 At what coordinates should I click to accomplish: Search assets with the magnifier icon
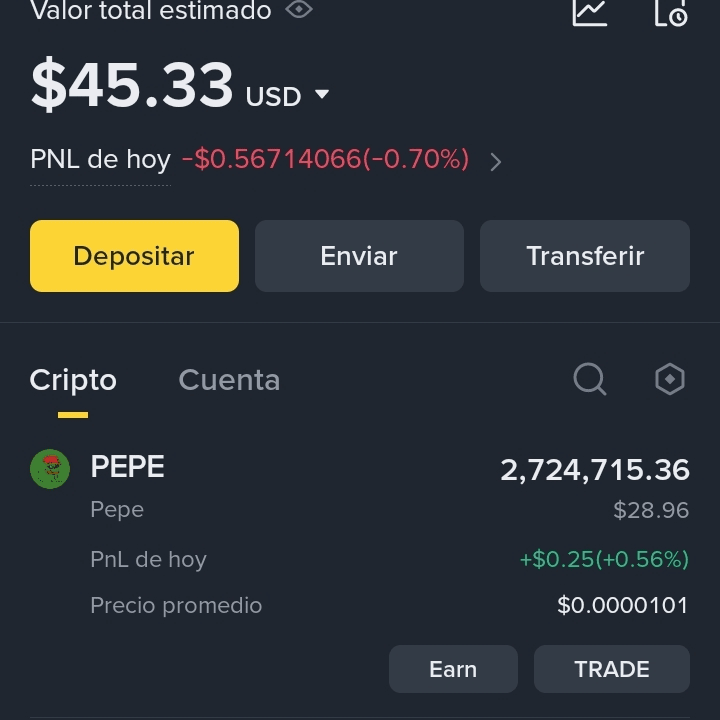pos(590,379)
